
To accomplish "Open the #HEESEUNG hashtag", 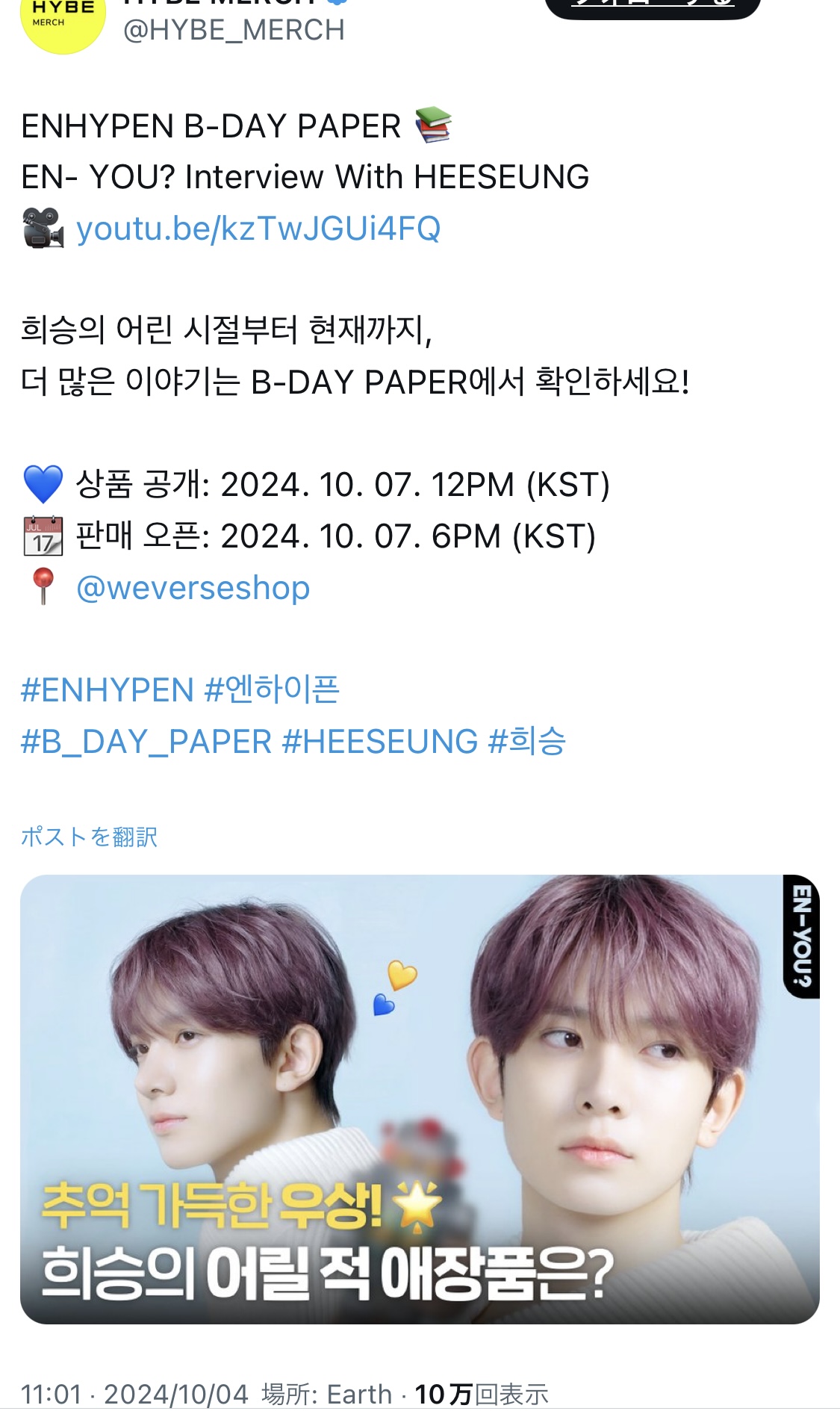I will coord(380,742).
